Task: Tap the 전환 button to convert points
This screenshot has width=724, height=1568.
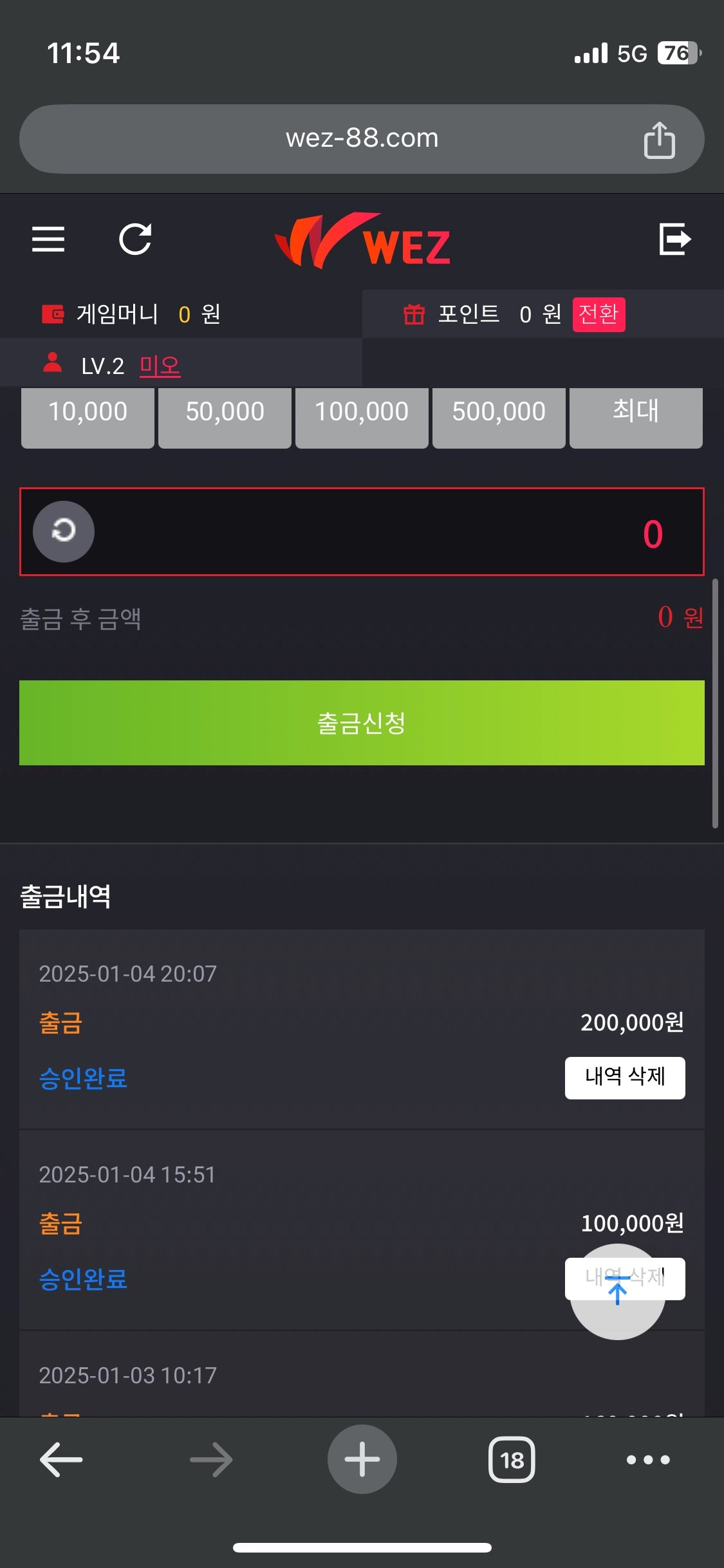Action: click(x=599, y=314)
